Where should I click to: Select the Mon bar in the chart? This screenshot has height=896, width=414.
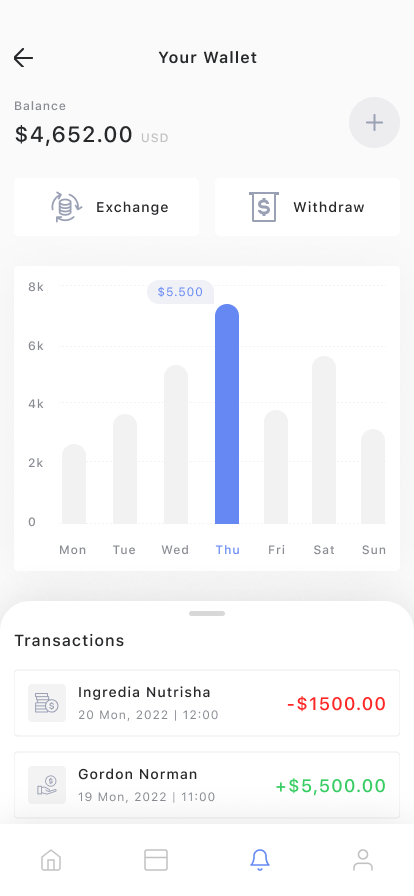74,483
